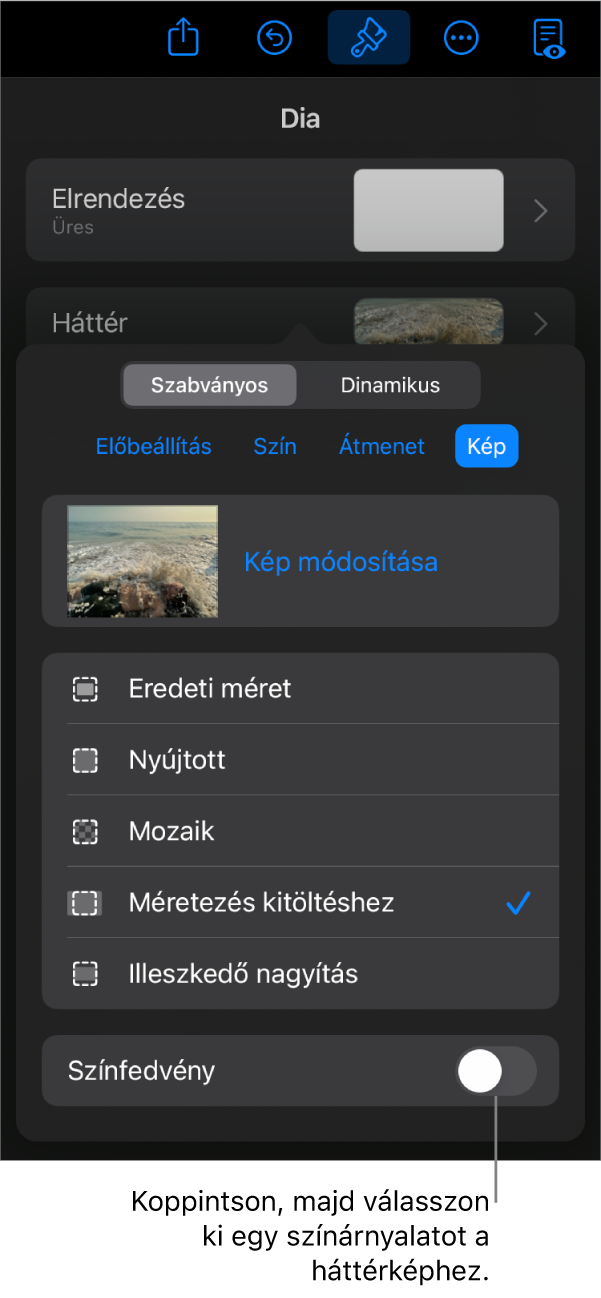The height and width of the screenshot is (1298, 601).
Task: Tap the document view options icon
Action: [x=549, y=38]
